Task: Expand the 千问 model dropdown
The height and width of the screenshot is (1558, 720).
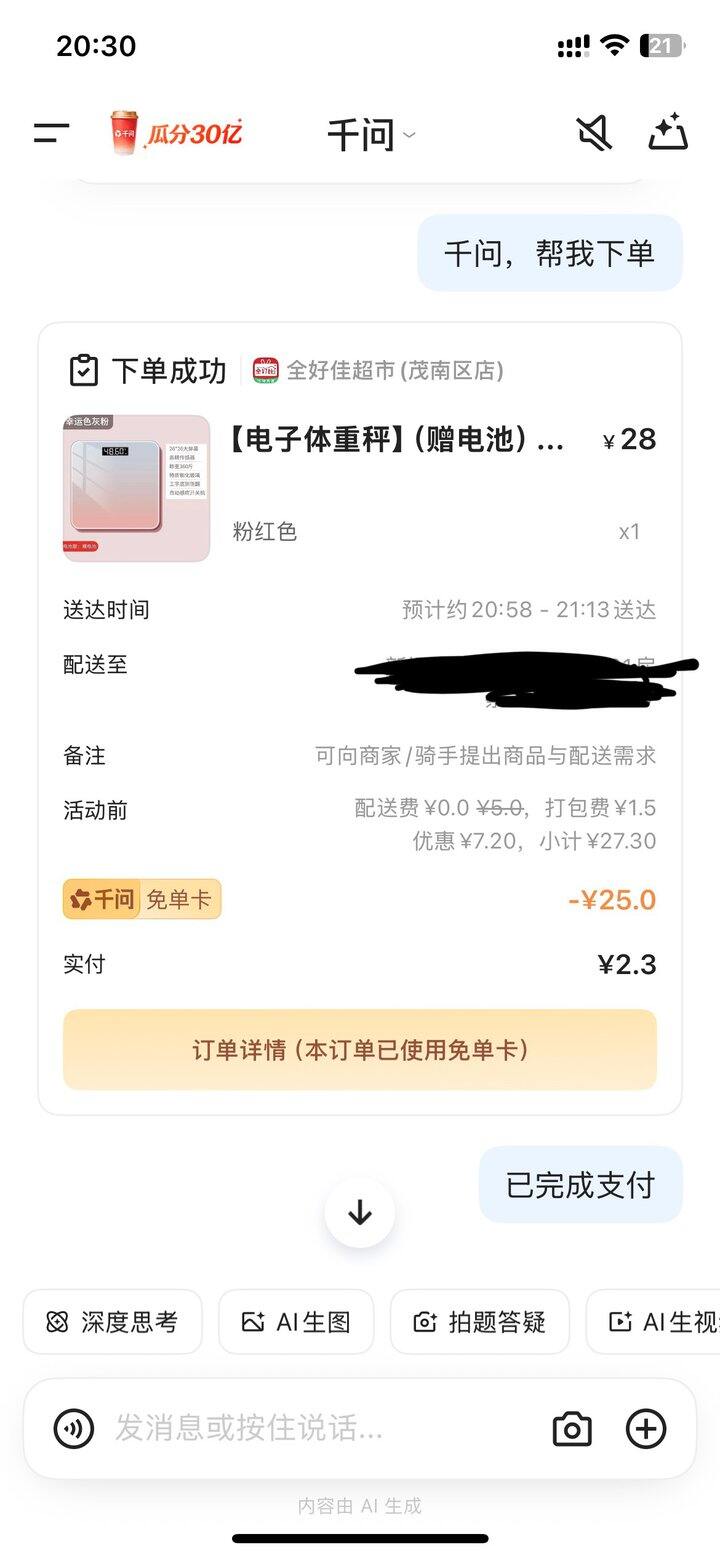Action: [x=370, y=134]
